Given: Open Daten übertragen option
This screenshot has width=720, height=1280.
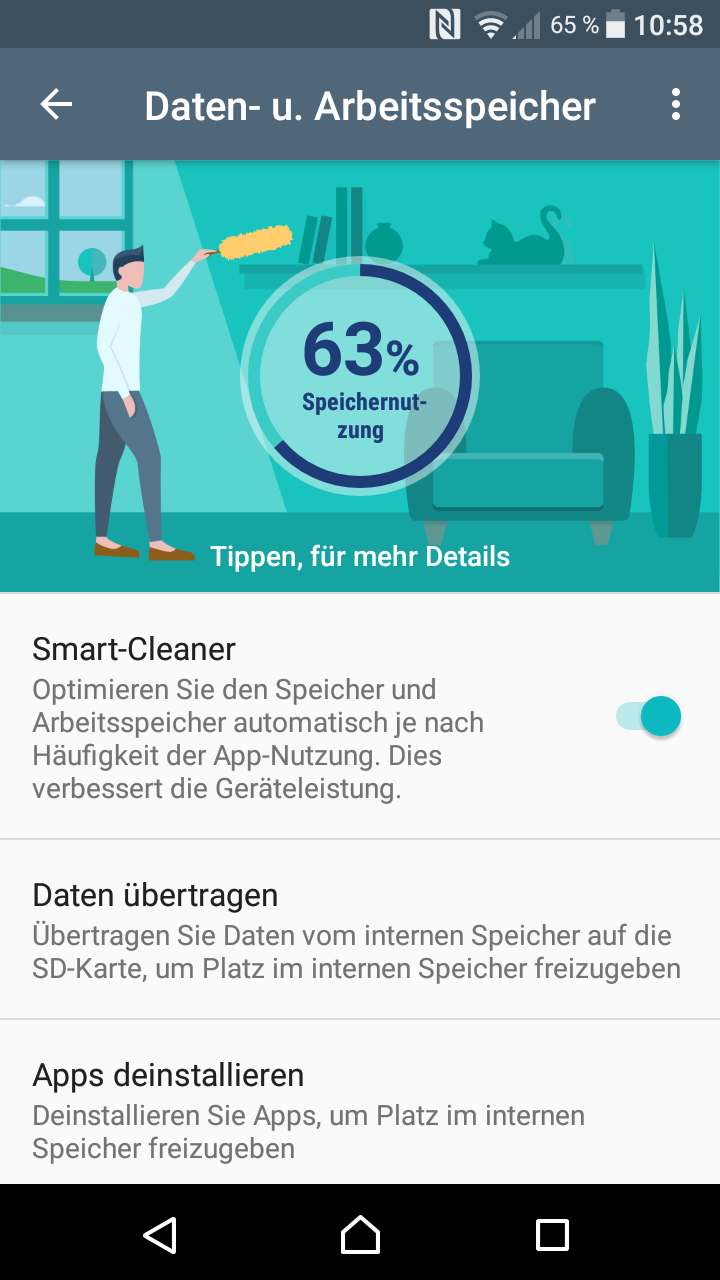Looking at the screenshot, I should tap(360, 930).
